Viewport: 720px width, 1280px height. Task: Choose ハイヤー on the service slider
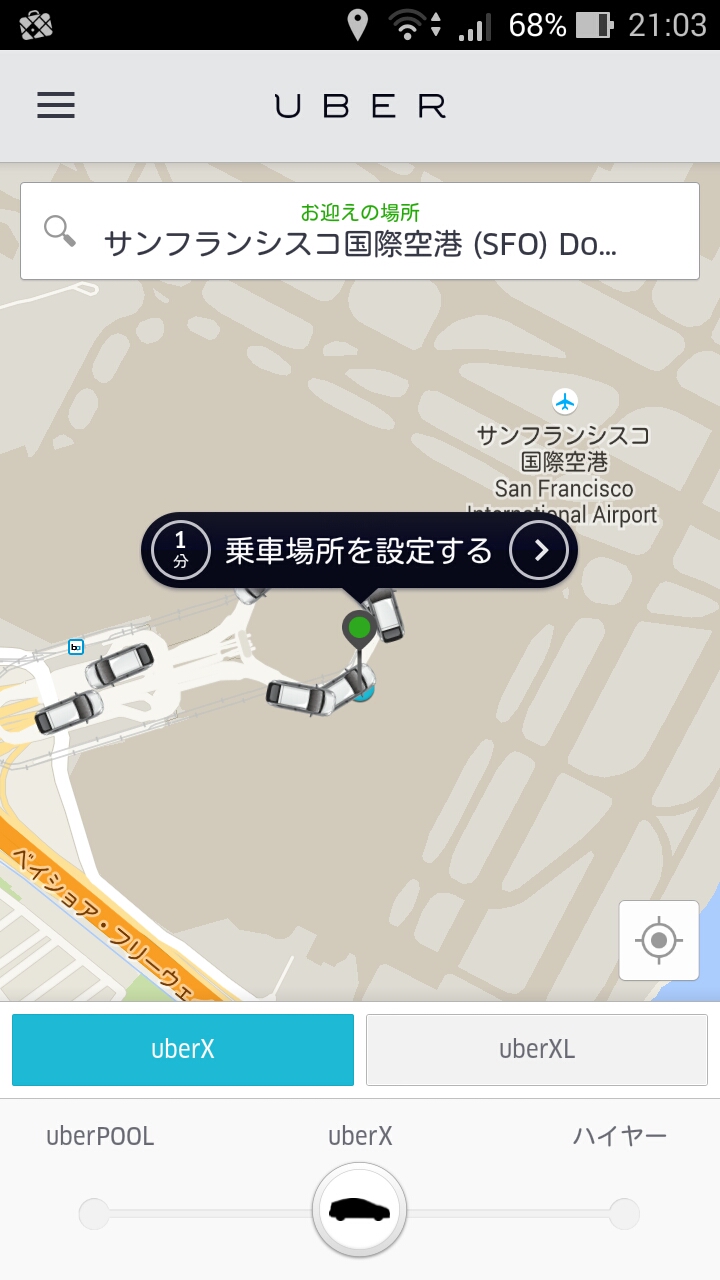coord(624,1214)
